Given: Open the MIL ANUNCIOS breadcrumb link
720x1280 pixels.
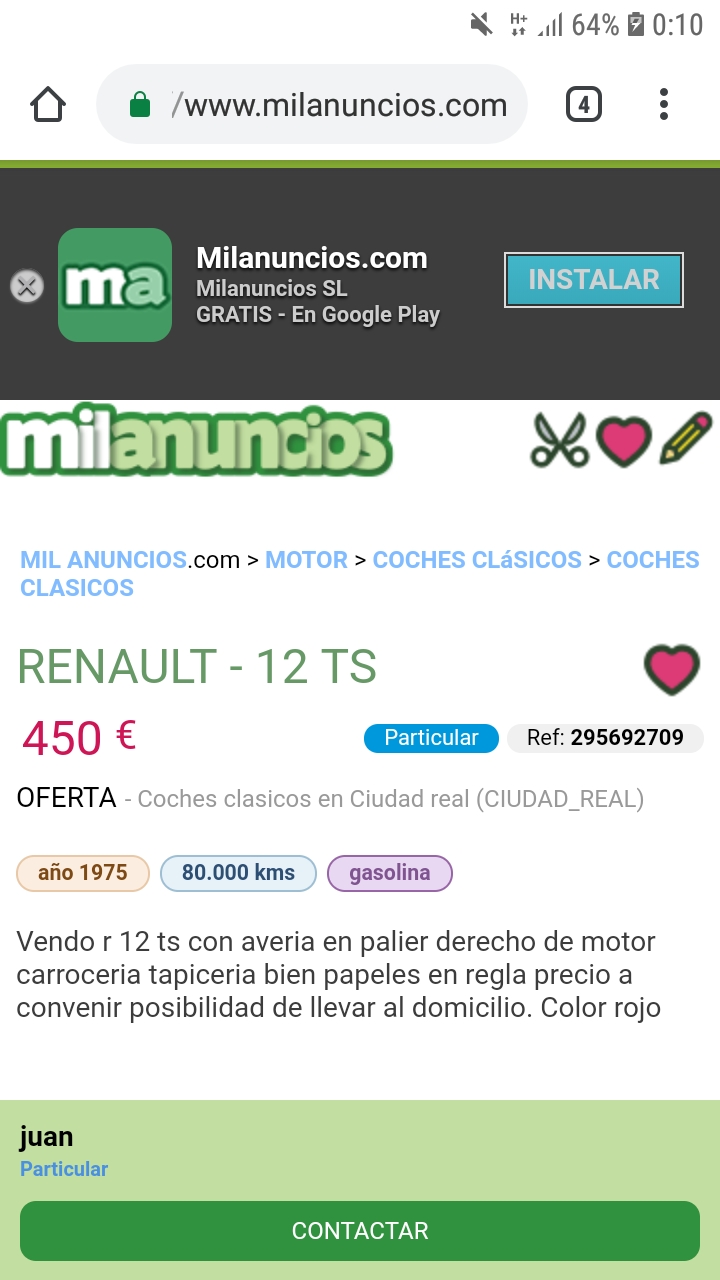Looking at the screenshot, I should (103, 560).
